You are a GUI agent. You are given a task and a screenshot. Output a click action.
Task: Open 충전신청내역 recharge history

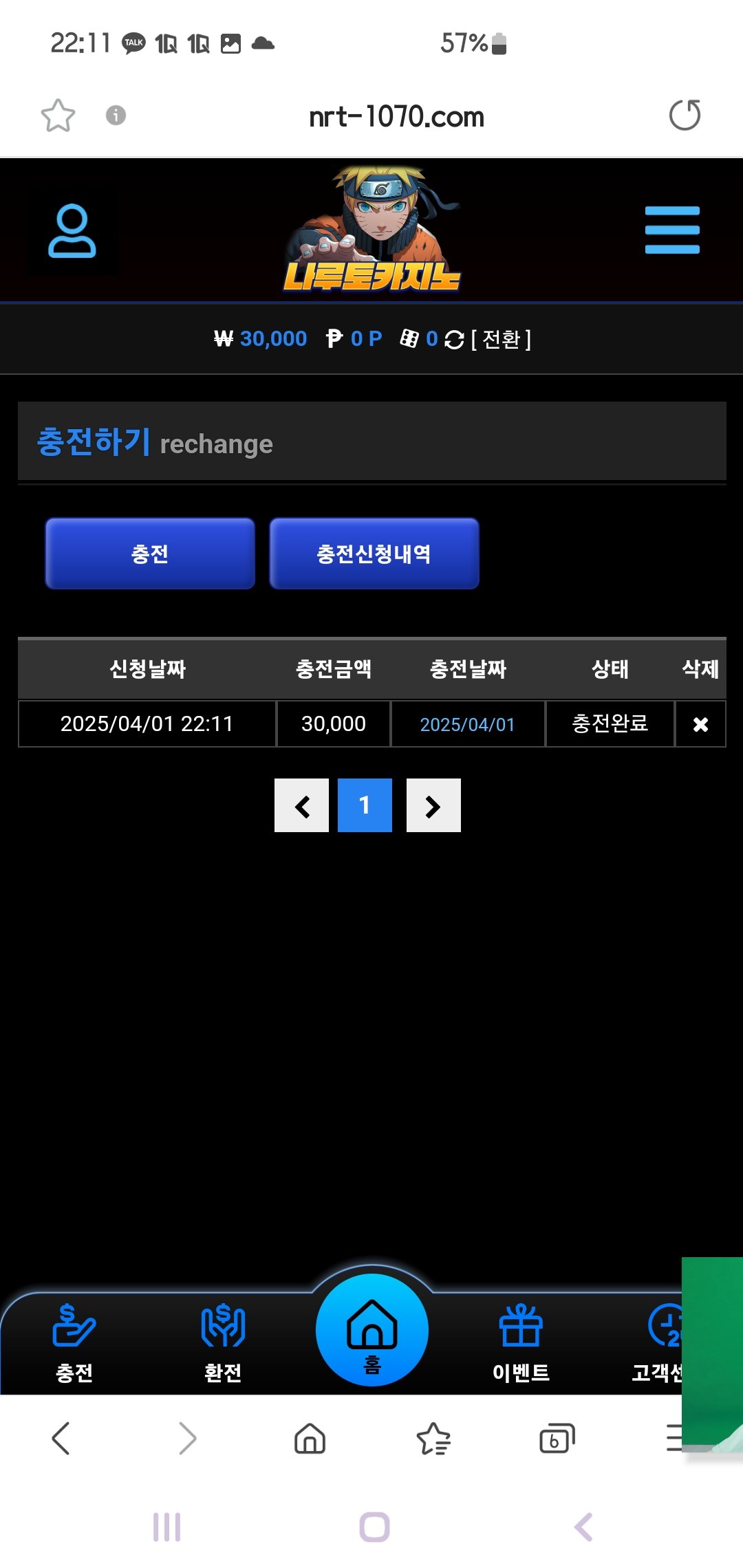click(x=374, y=554)
